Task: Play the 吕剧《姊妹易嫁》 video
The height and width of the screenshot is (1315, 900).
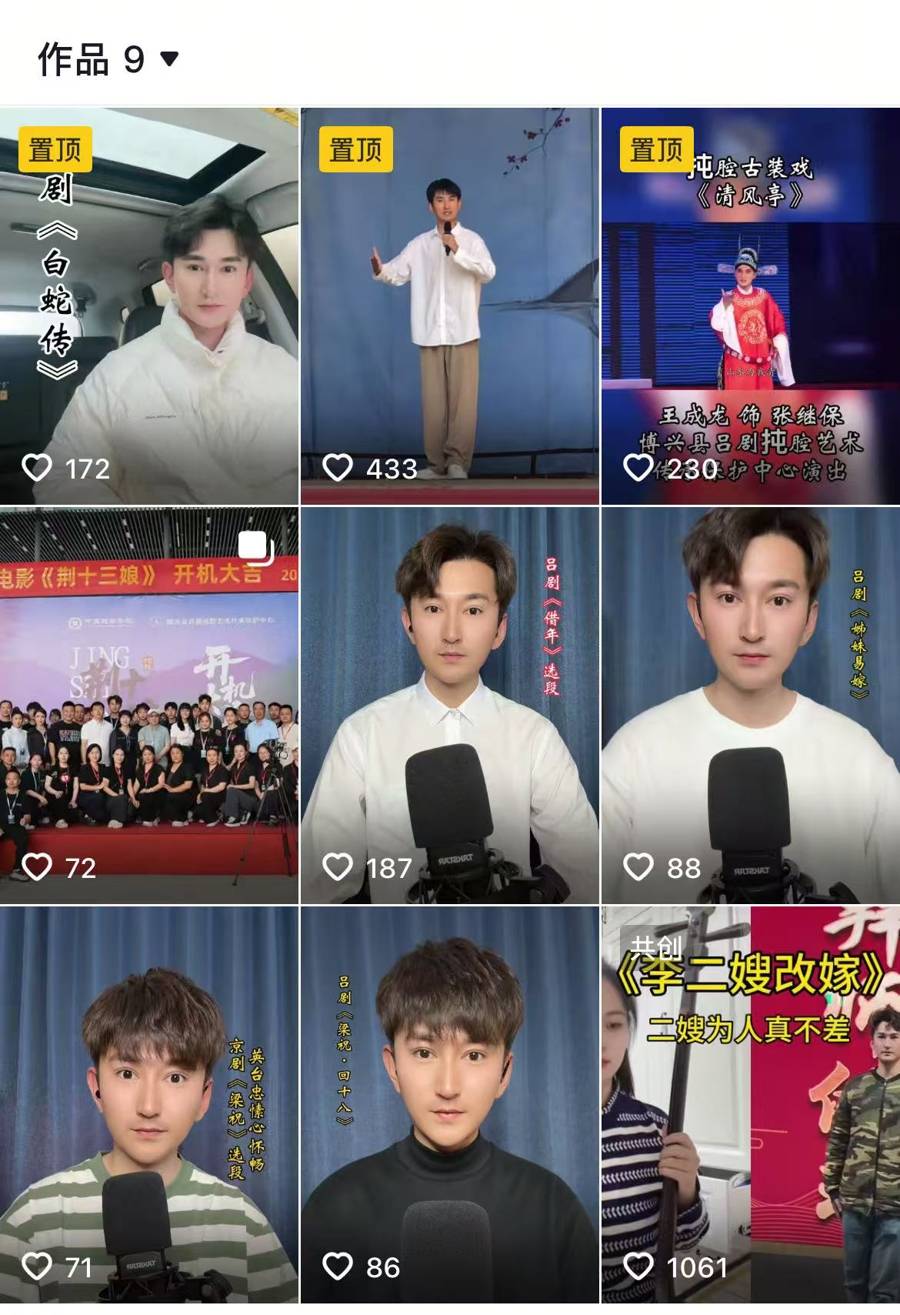Action: coord(750,705)
